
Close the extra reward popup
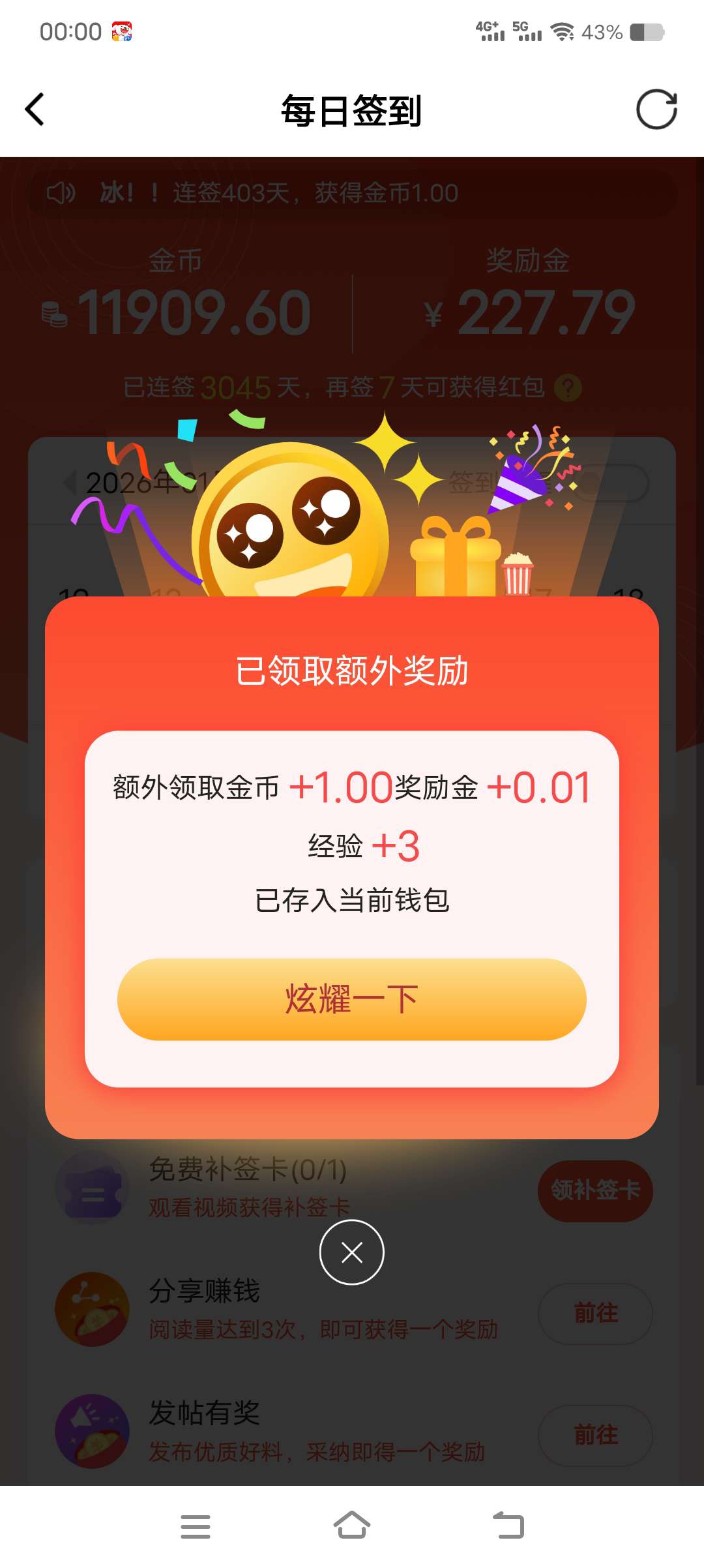tap(351, 1252)
